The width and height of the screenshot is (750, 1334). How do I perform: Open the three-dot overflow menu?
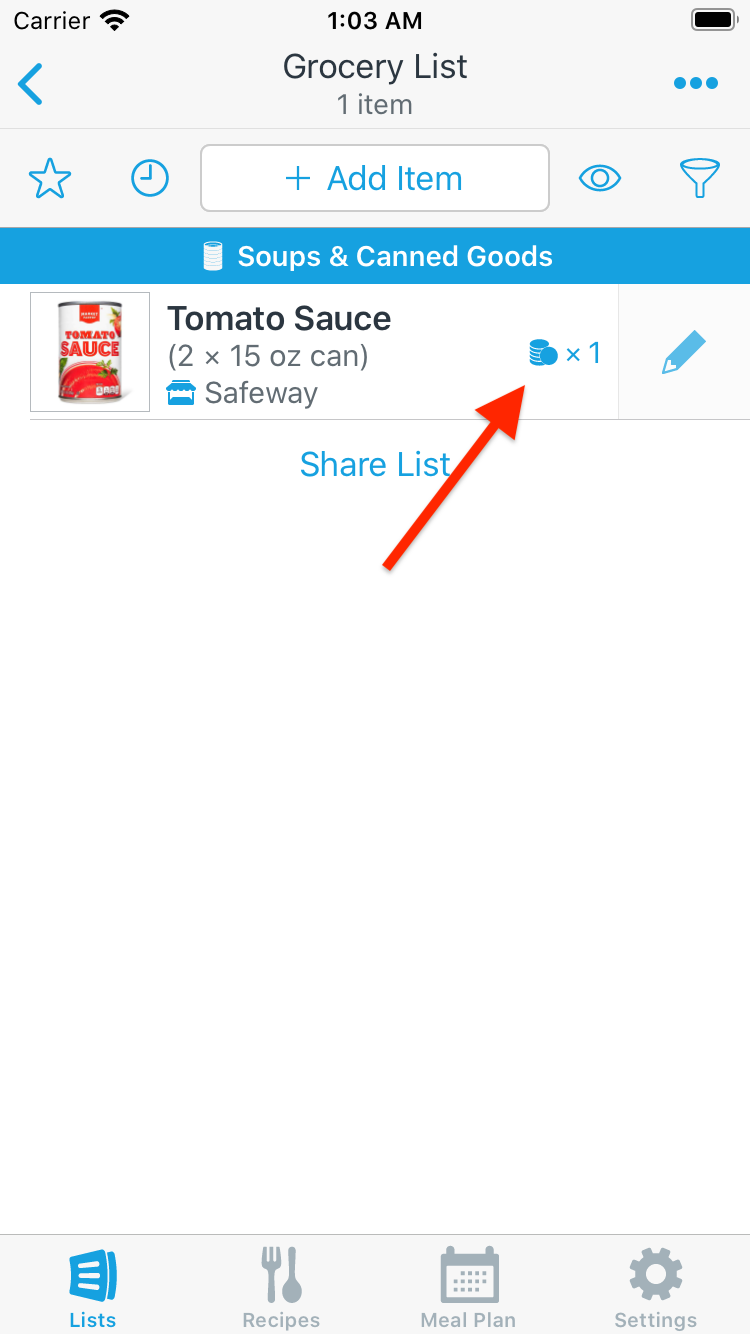click(x=696, y=84)
